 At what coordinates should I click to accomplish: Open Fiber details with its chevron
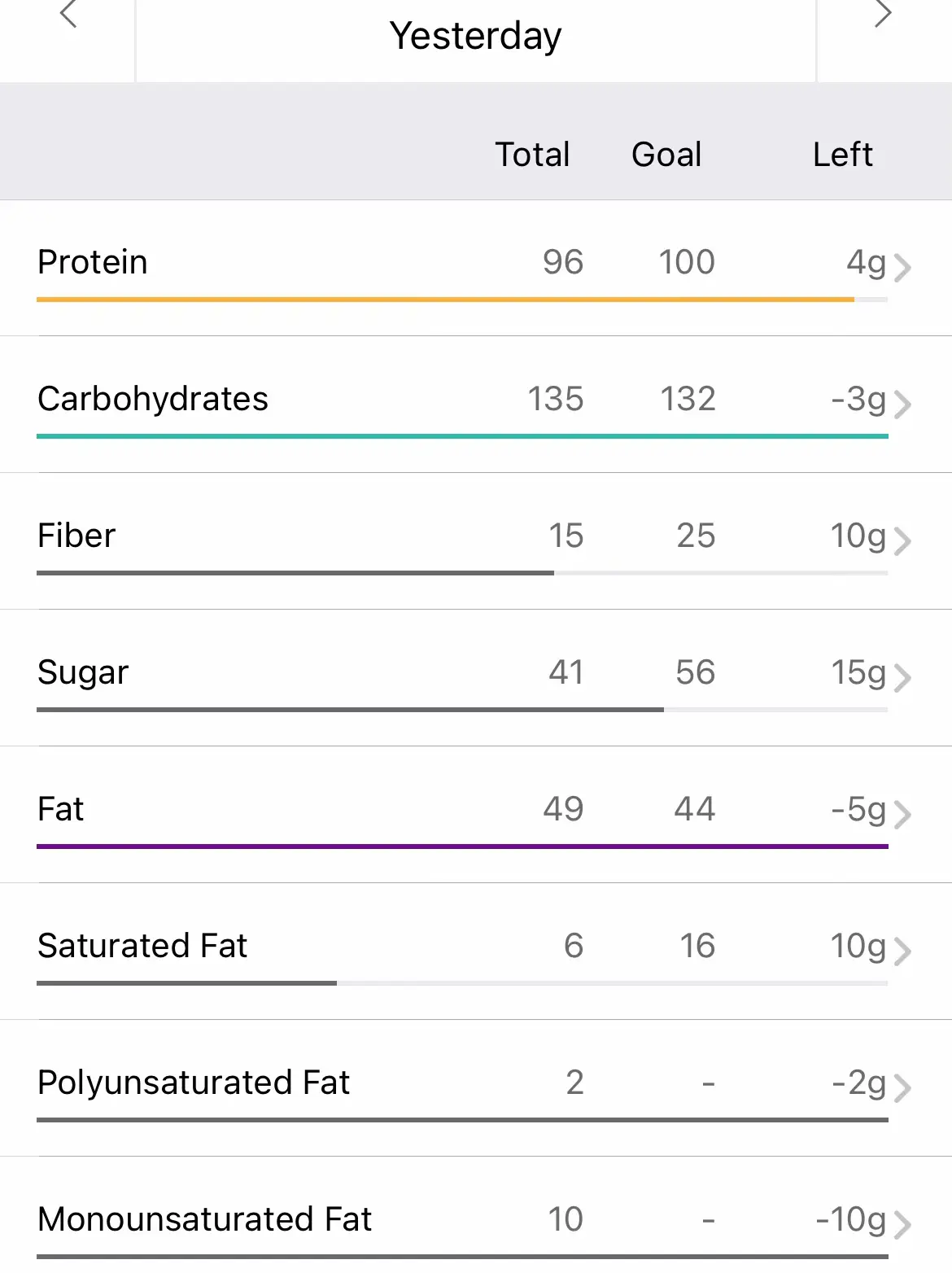[903, 541]
